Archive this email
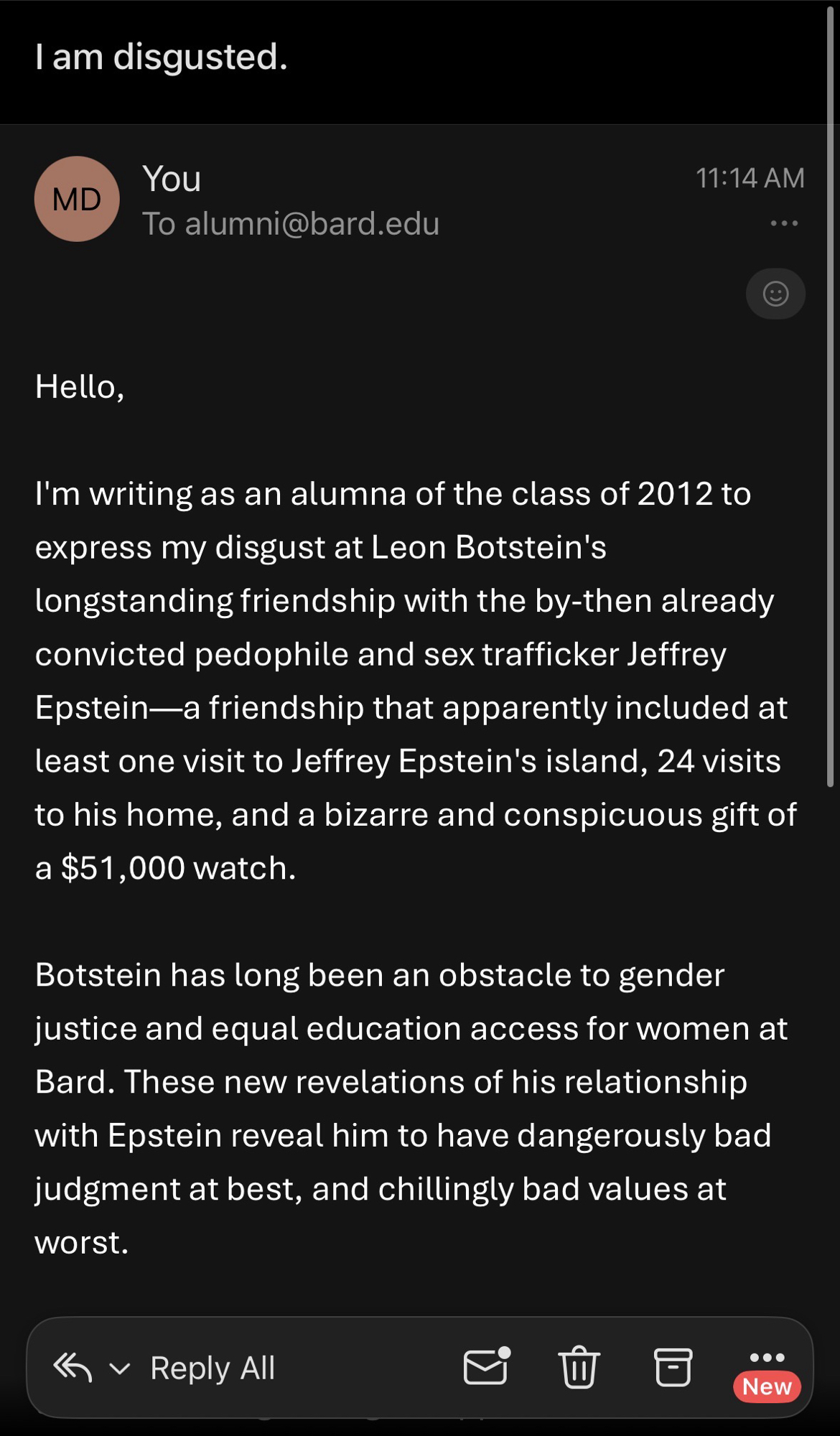Image resolution: width=840 pixels, height=1436 pixels. tap(673, 1367)
